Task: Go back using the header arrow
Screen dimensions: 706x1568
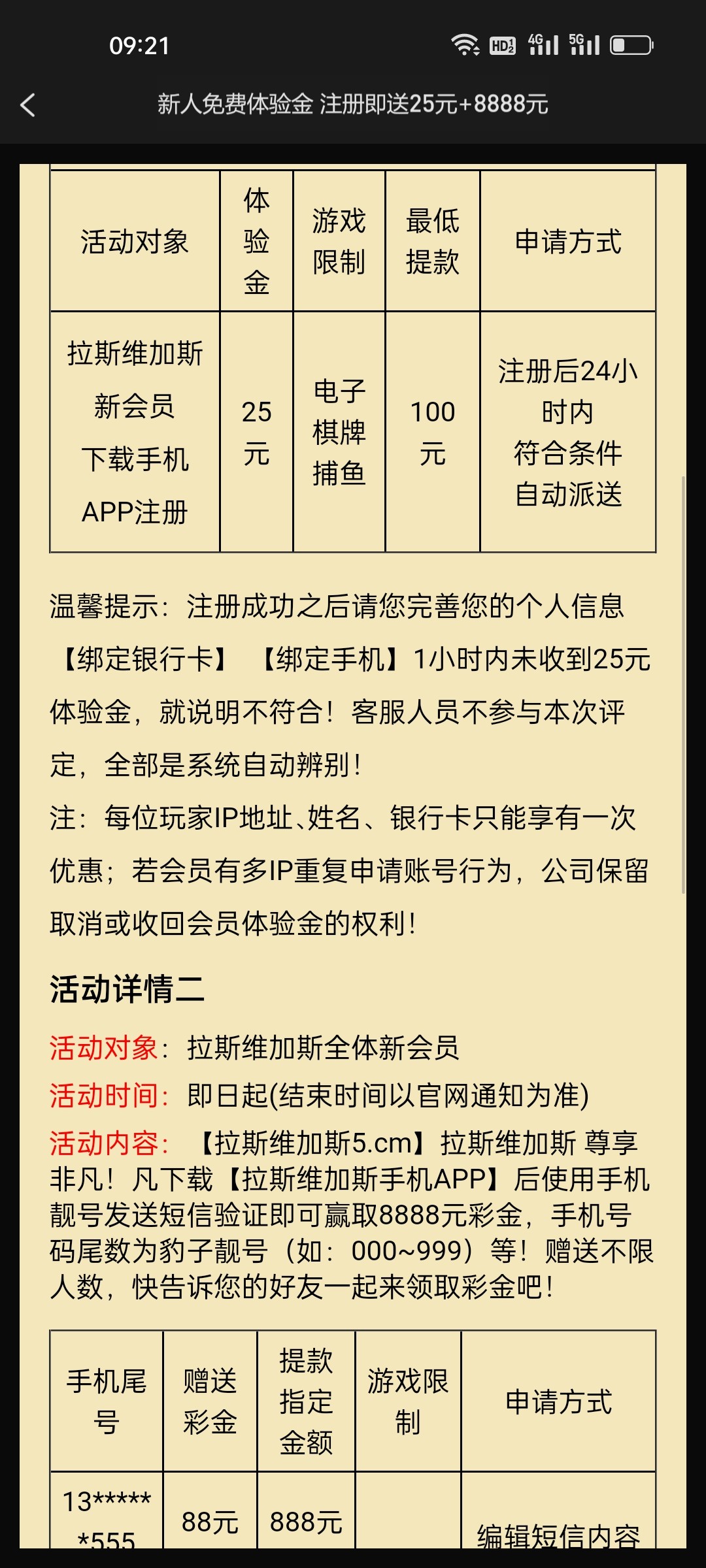Action: click(27, 105)
